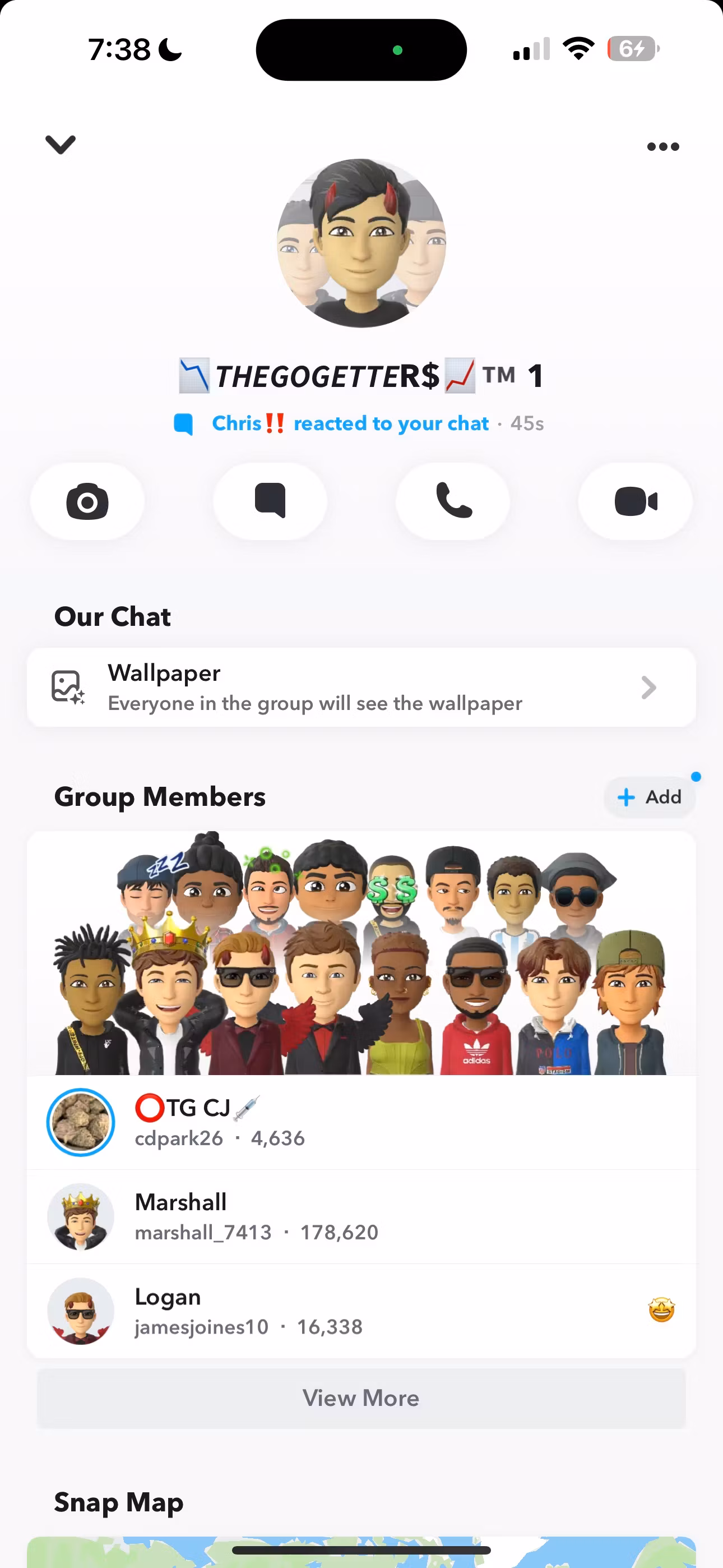Open the three-dot overflow menu
Image resolution: width=723 pixels, height=1568 pixels.
coord(662,147)
